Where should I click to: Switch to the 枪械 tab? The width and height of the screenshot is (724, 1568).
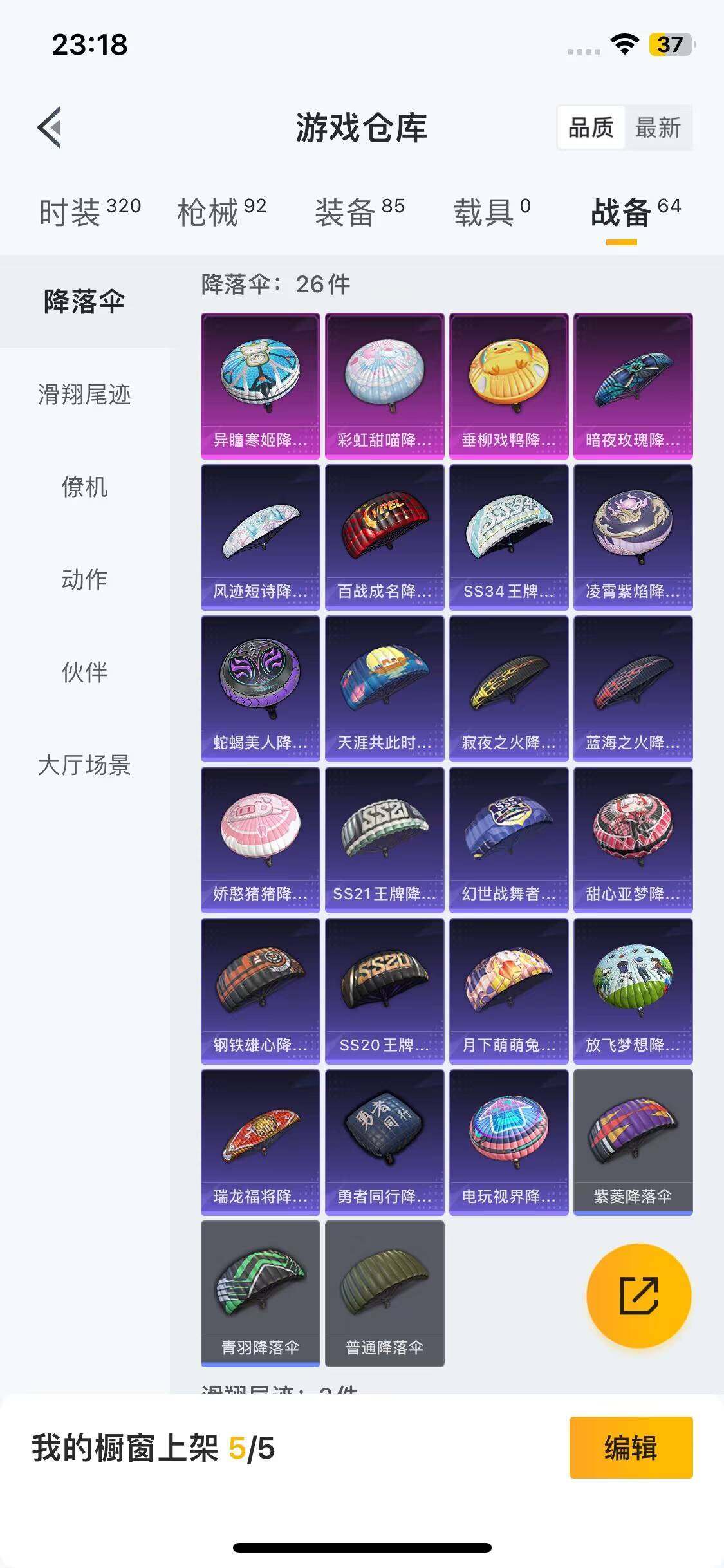[222, 212]
